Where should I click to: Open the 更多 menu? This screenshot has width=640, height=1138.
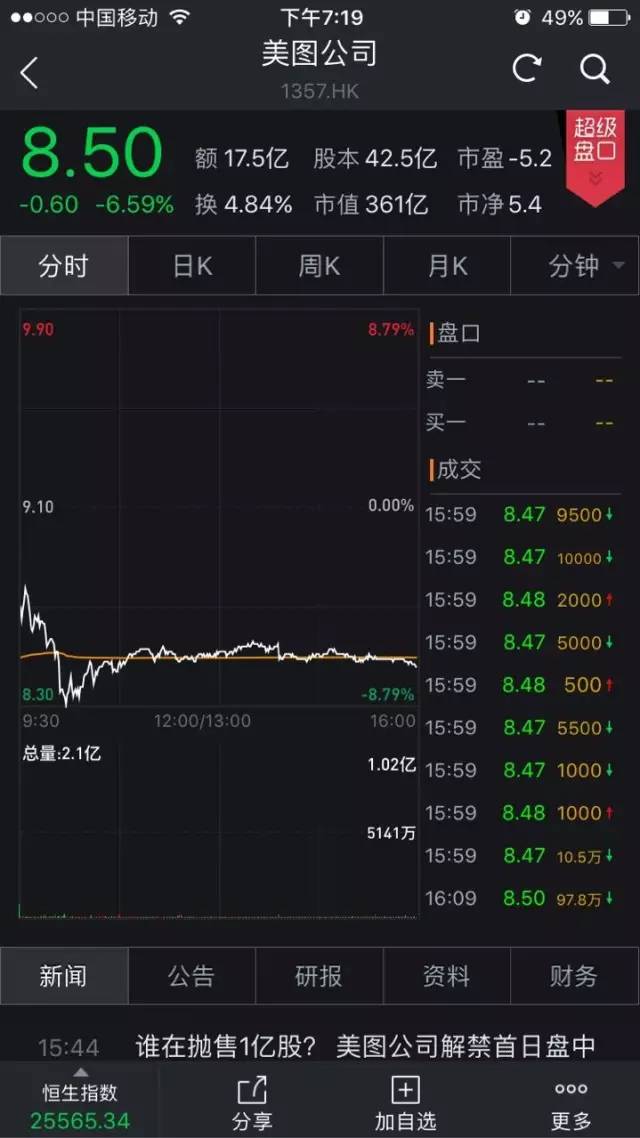(571, 1104)
